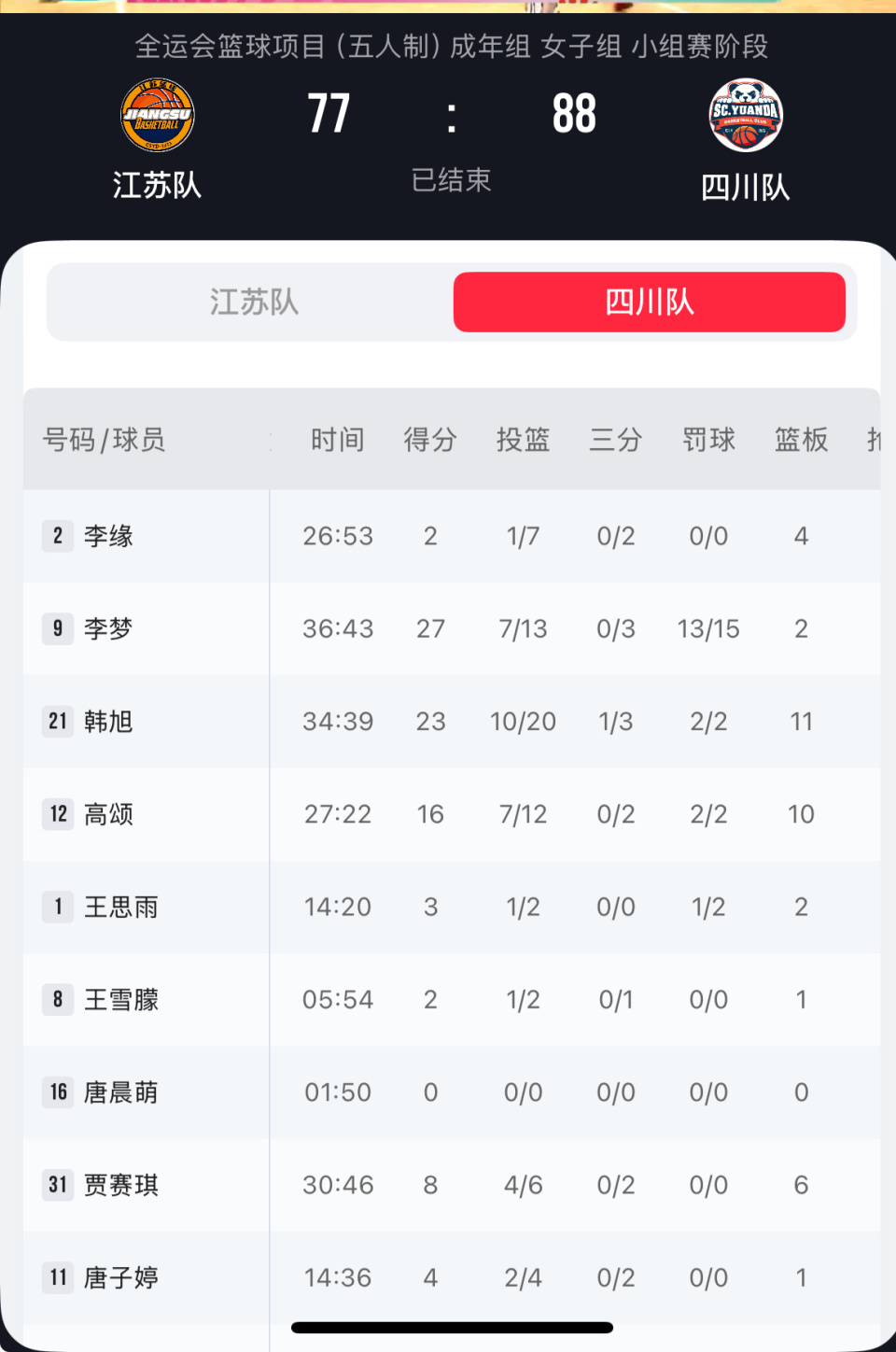Click the 得分 column header
This screenshot has width=896, height=1352.
tap(430, 440)
